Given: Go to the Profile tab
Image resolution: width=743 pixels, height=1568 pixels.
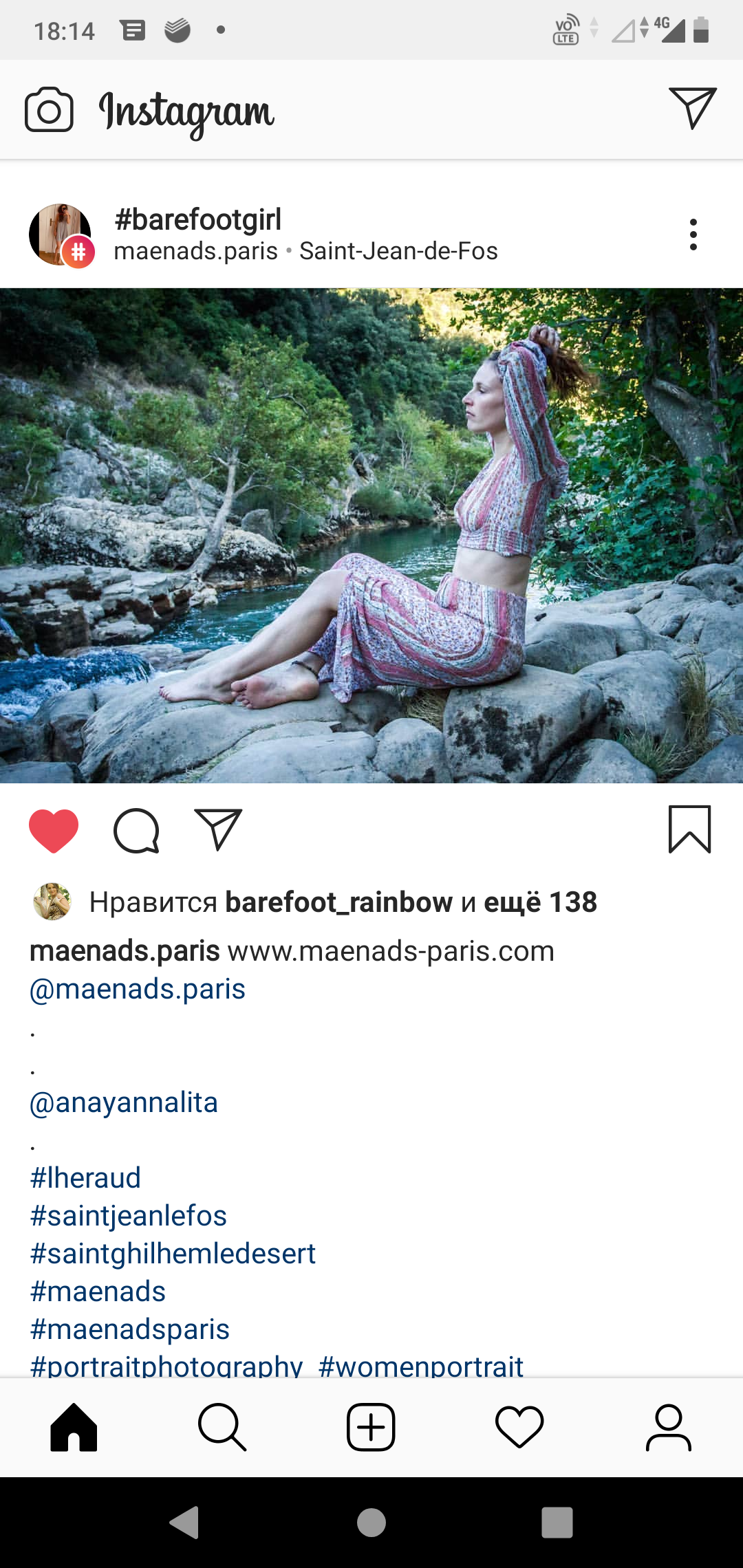Looking at the screenshot, I should click(x=668, y=1428).
